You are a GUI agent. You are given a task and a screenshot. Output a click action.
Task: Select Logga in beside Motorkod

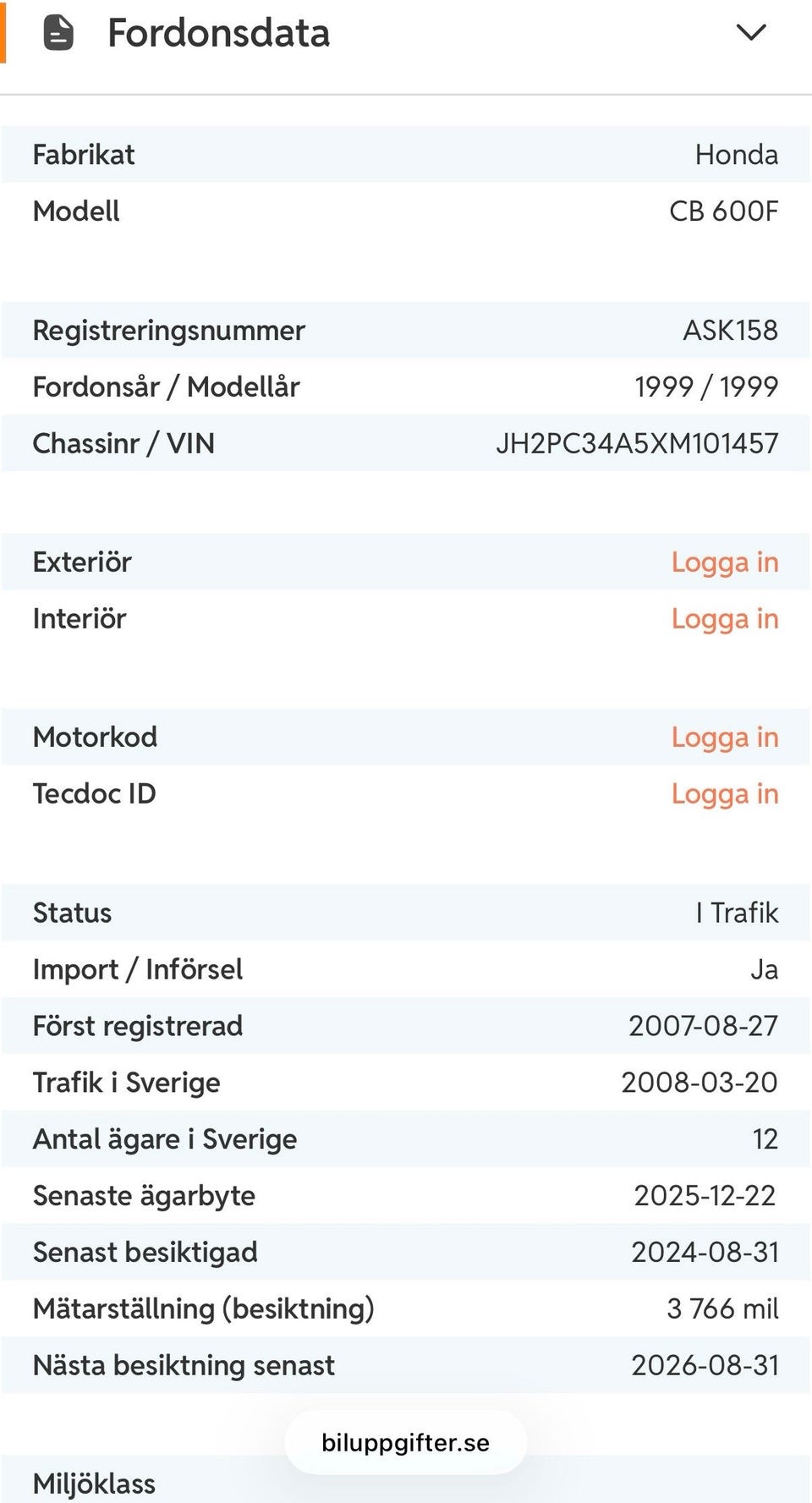(x=725, y=738)
